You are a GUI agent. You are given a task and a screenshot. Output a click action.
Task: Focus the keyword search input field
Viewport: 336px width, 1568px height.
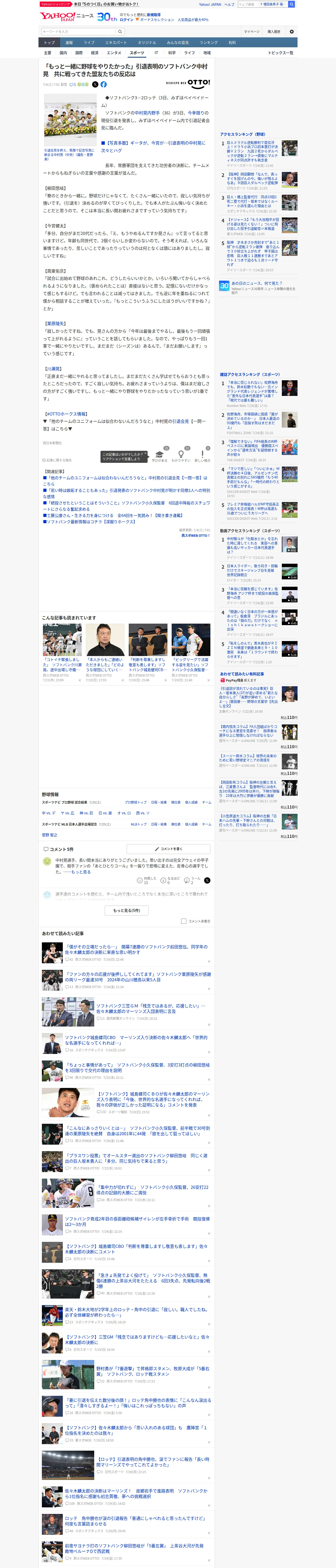[79, 32]
